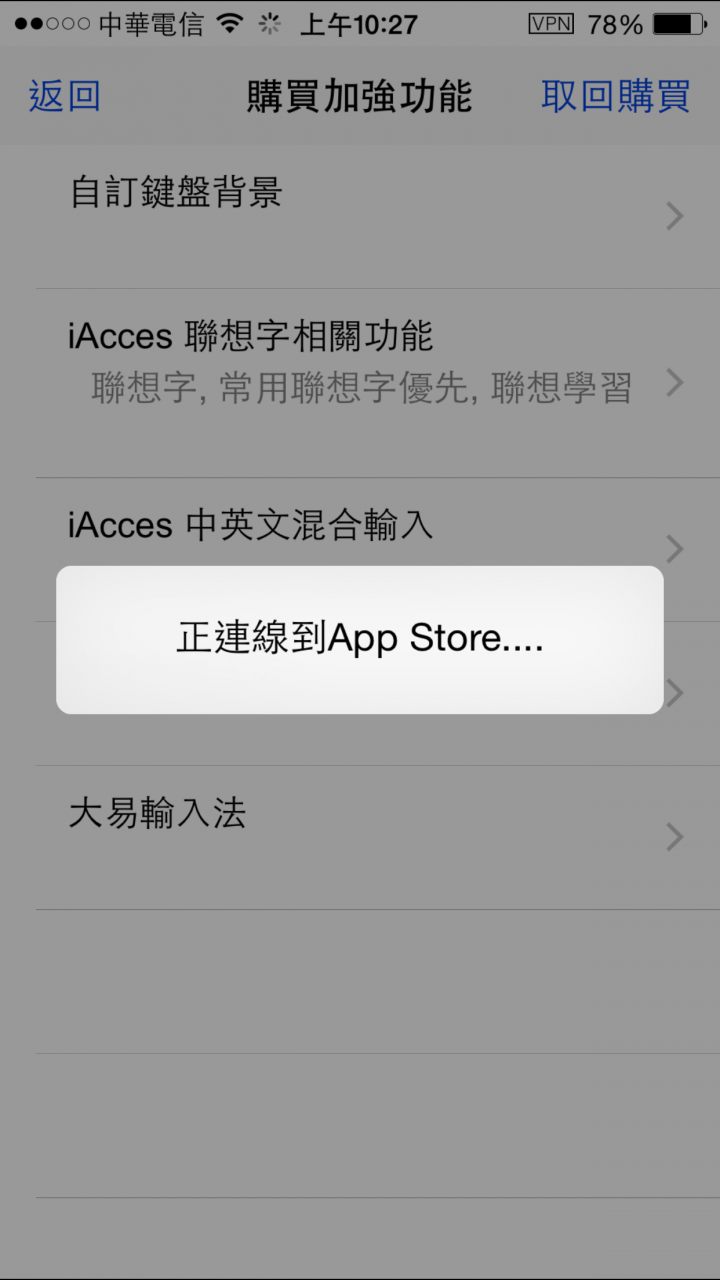The image size is (720, 1280).
Task: Open the 自訂鍵盤背景 row
Action: coord(360,215)
